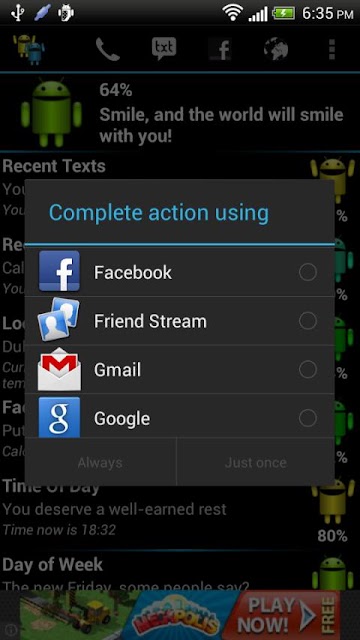Open the phone icon in the toolbar
360x640 pixels.
pos(108,49)
